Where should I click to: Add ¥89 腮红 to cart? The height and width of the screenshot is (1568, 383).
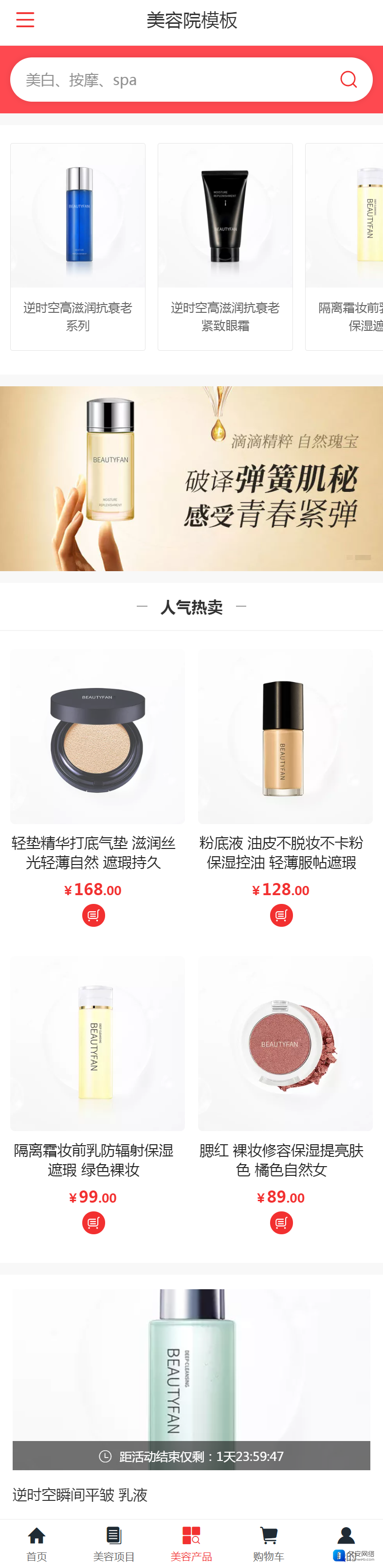point(281,1222)
